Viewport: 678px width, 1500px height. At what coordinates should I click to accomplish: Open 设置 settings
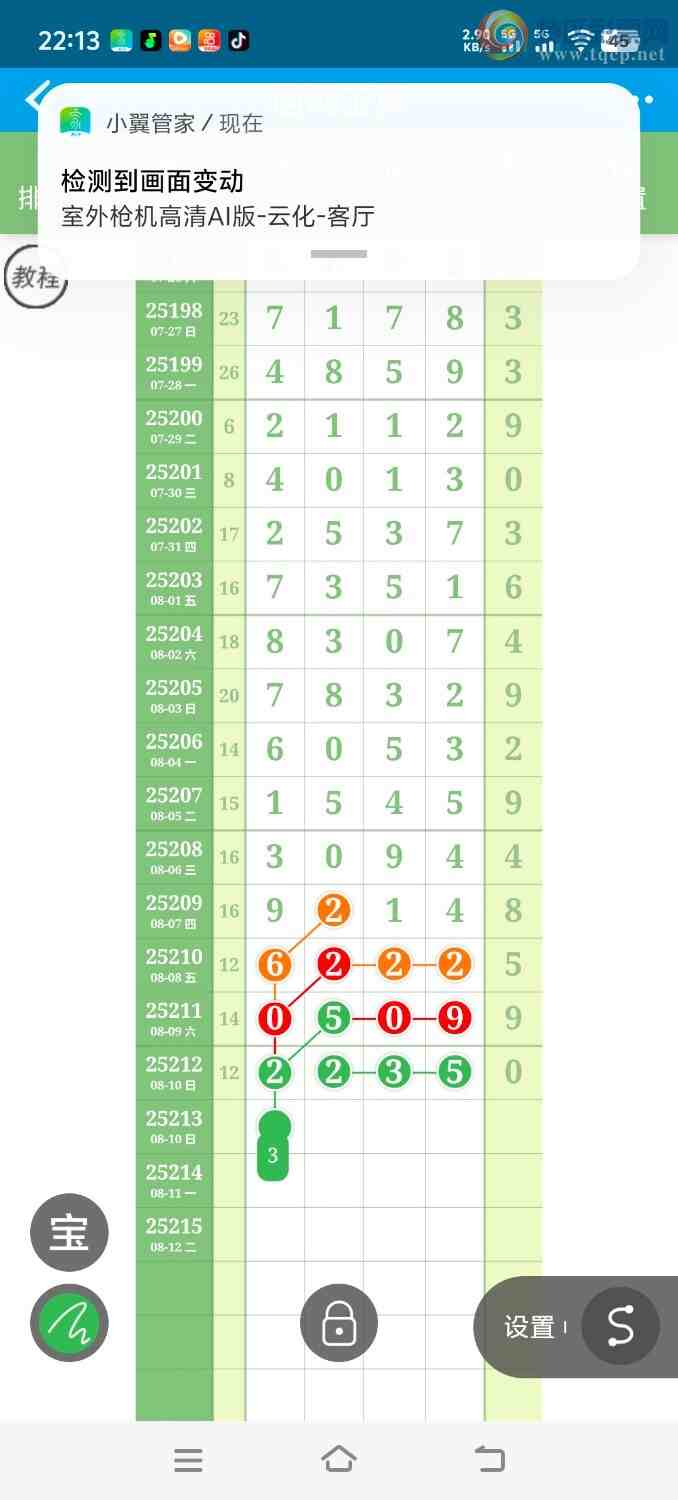point(529,1327)
